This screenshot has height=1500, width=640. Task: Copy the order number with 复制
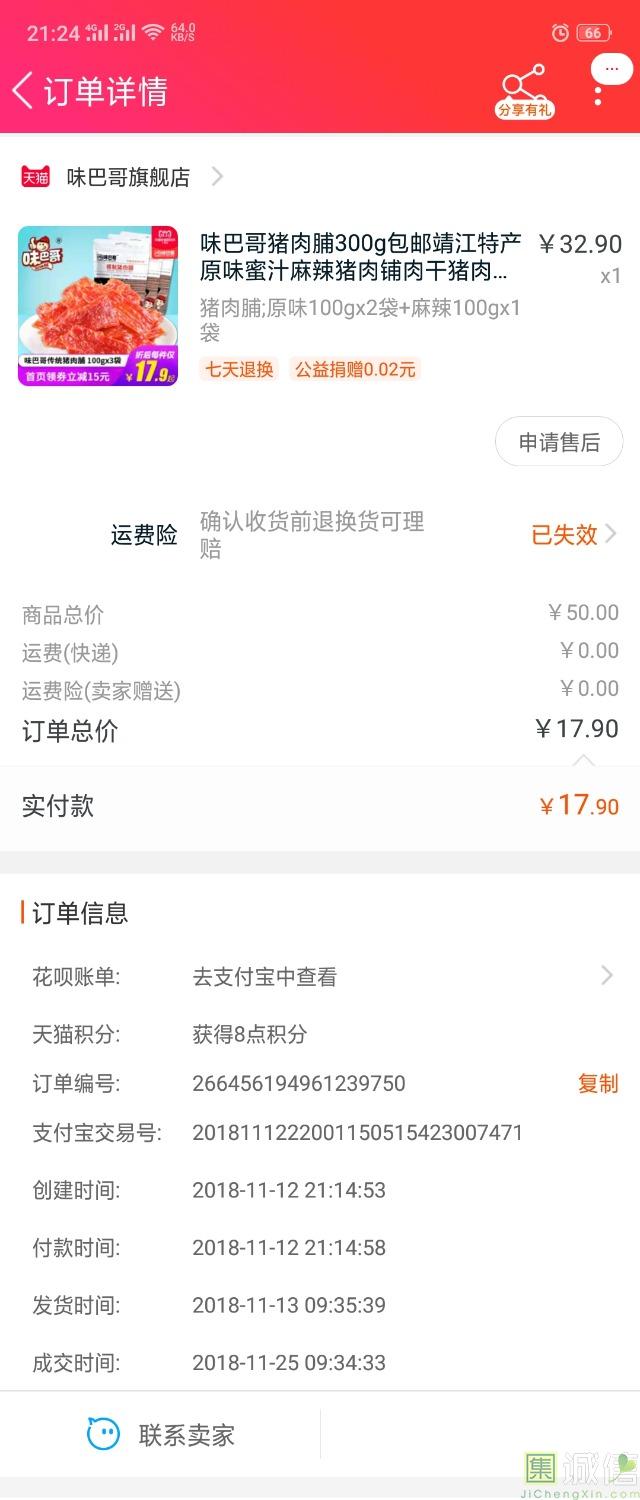pyautogui.click(x=598, y=1084)
